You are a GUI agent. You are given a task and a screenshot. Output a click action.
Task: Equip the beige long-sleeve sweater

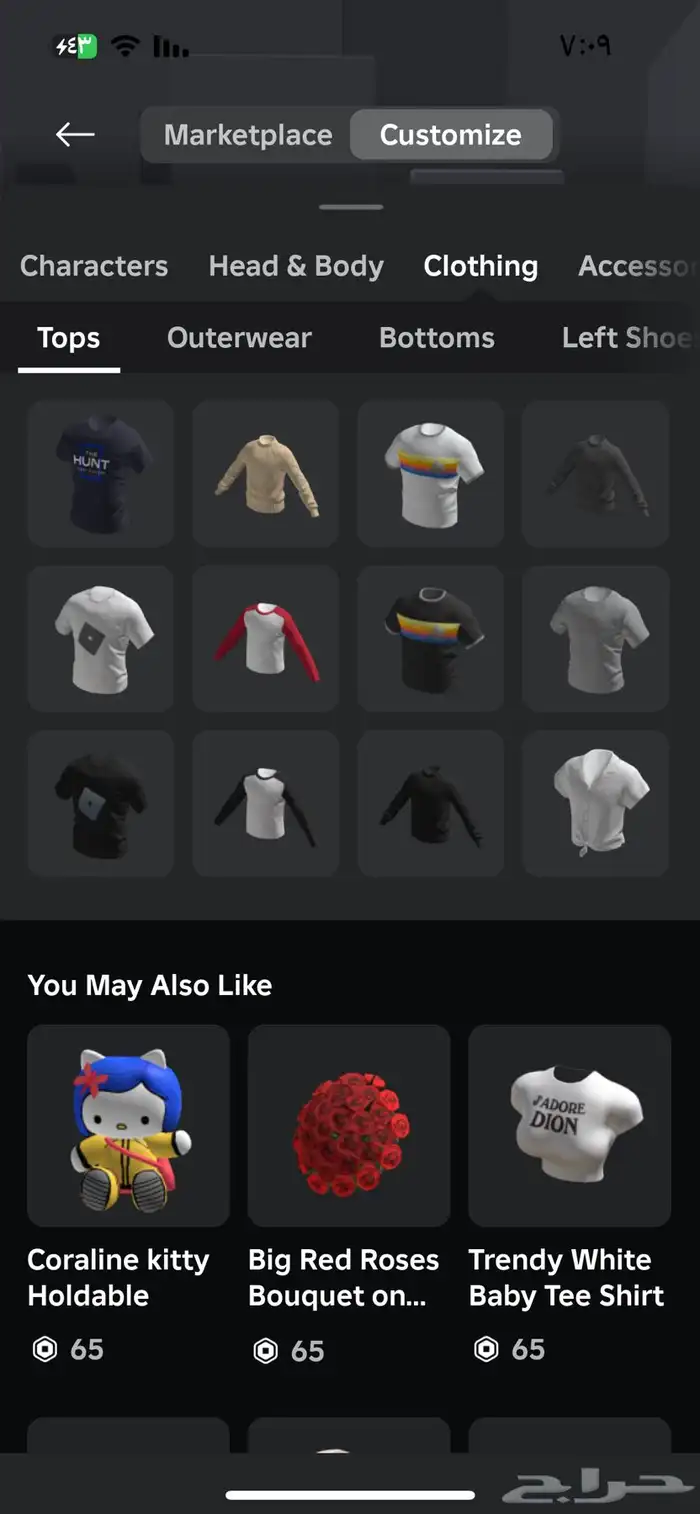(266, 473)
